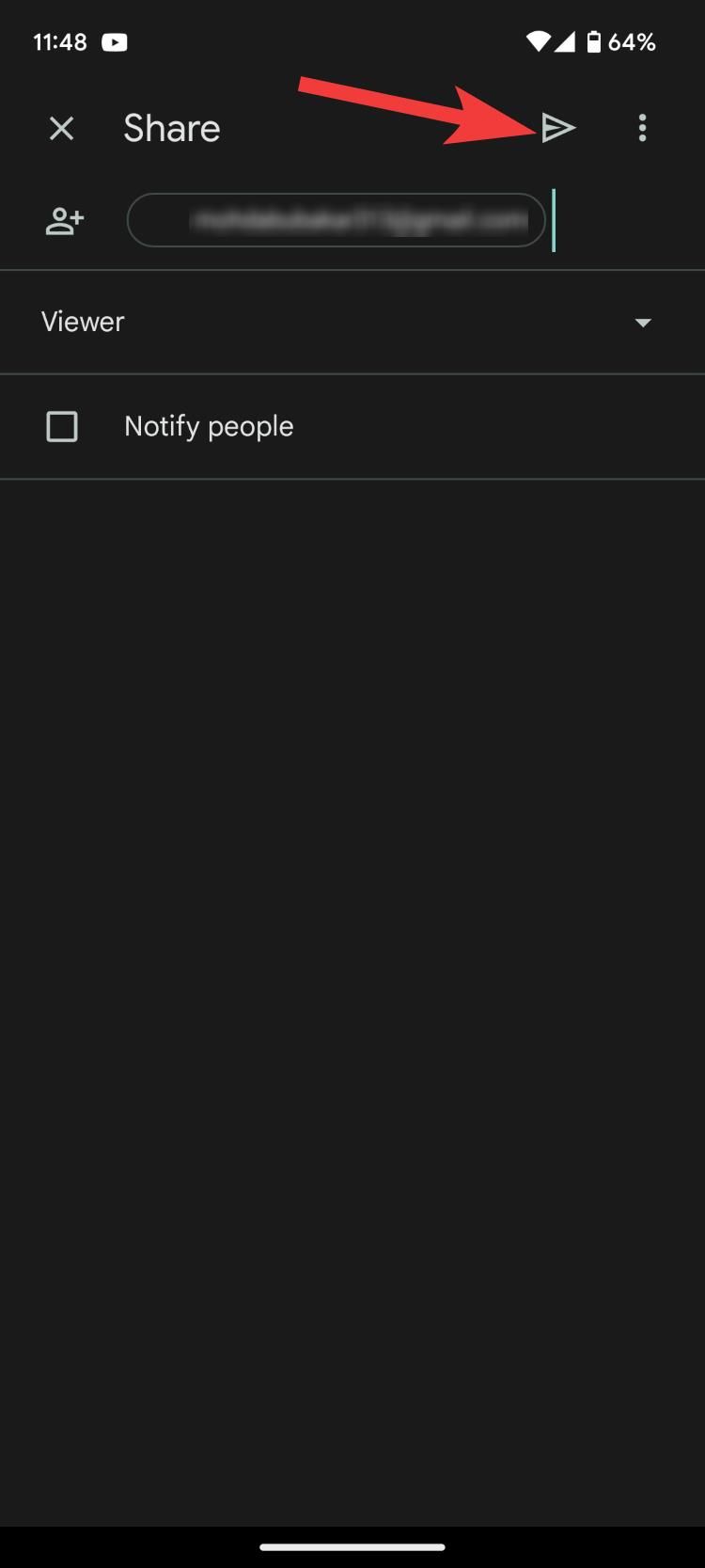Image resolution: width=705 pixels, height=1568 pixels.
Task: Expand the Viewer permission dropdown
Action: coord(352,323)
